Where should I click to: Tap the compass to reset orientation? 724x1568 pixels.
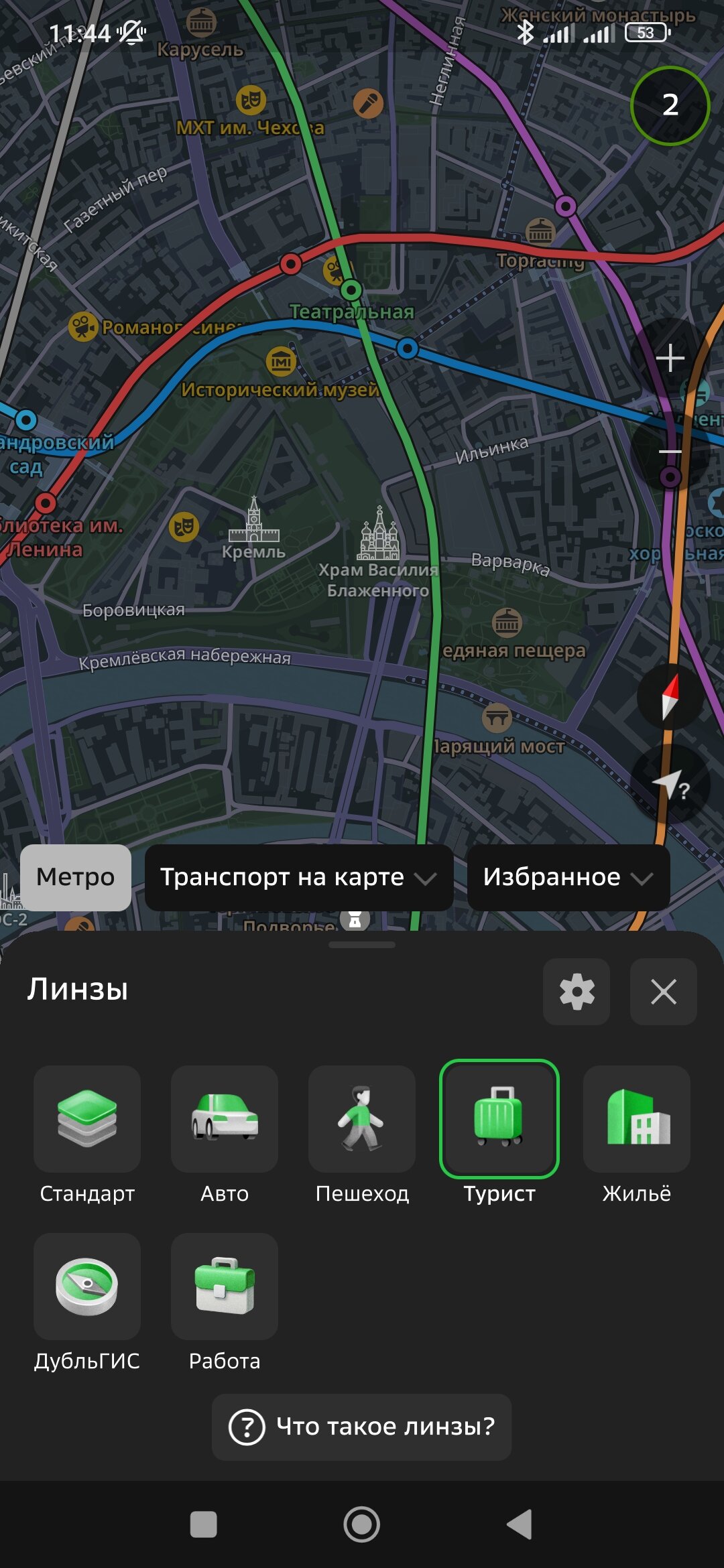pos(670,697)
